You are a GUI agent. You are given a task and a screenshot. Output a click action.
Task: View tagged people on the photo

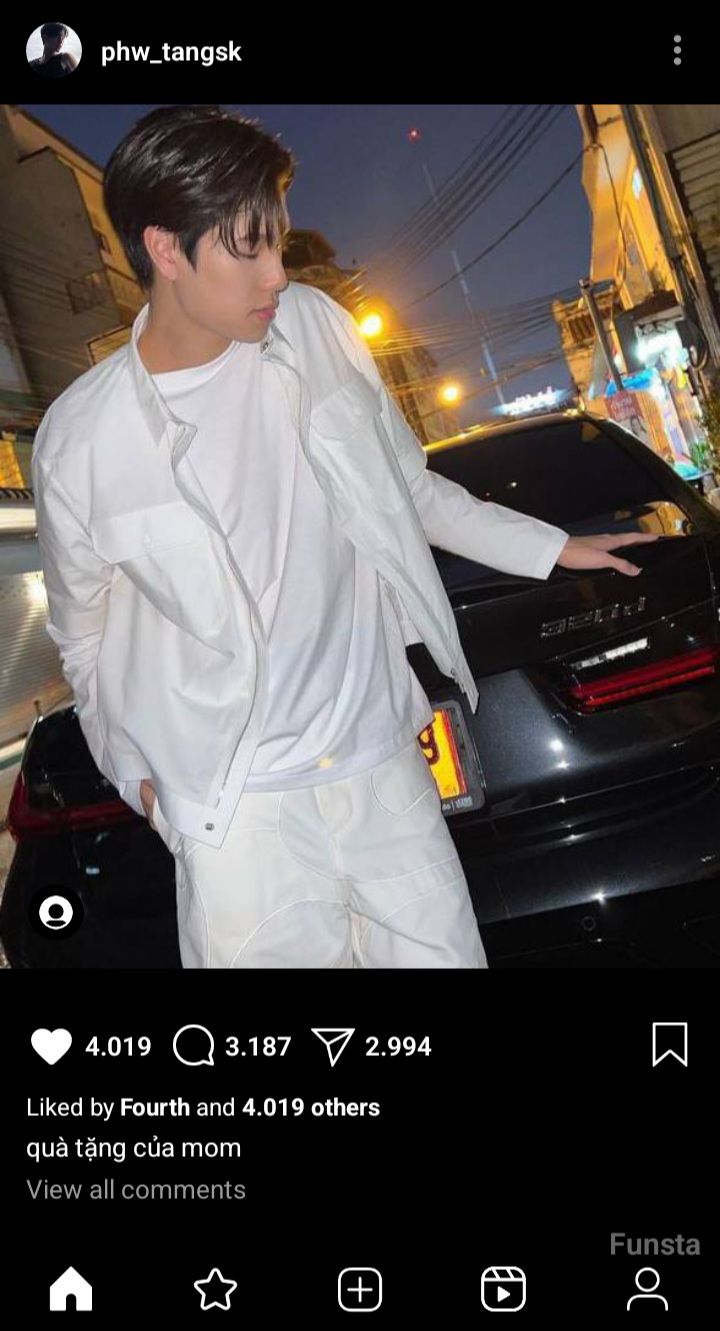coord(56,912)
